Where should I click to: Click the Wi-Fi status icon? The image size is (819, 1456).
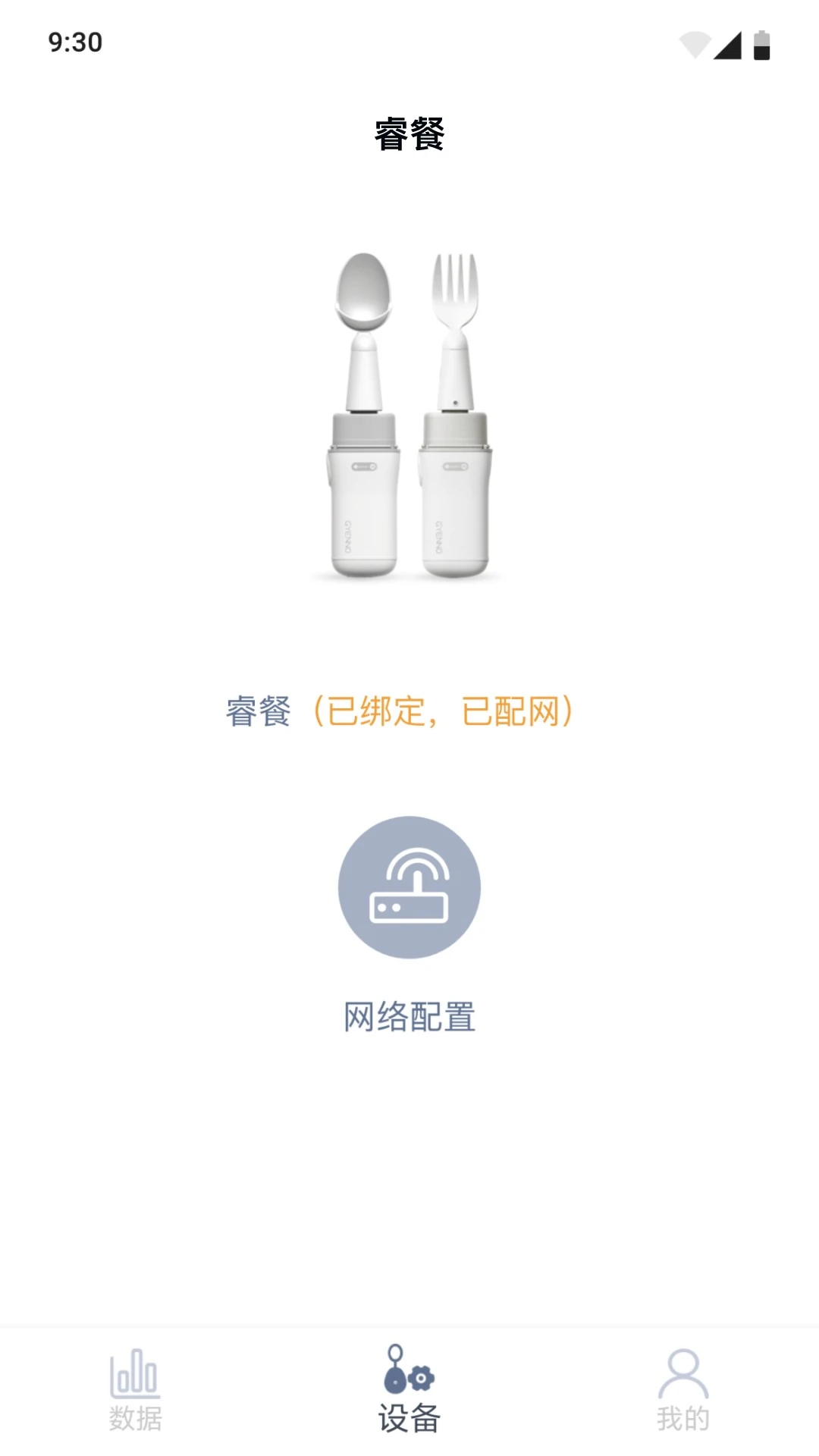[694, 43]
